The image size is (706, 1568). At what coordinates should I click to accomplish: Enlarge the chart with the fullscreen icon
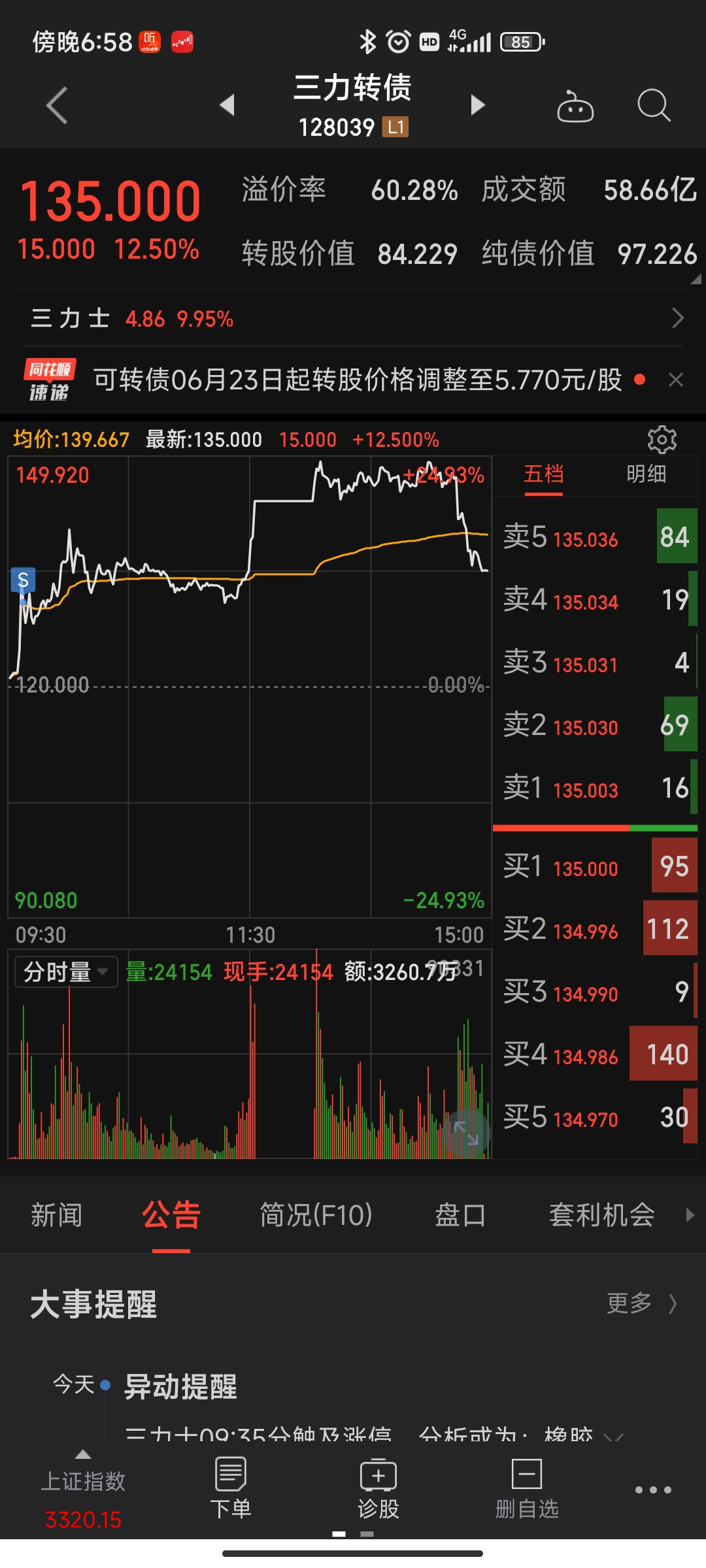click(465, 1132)
